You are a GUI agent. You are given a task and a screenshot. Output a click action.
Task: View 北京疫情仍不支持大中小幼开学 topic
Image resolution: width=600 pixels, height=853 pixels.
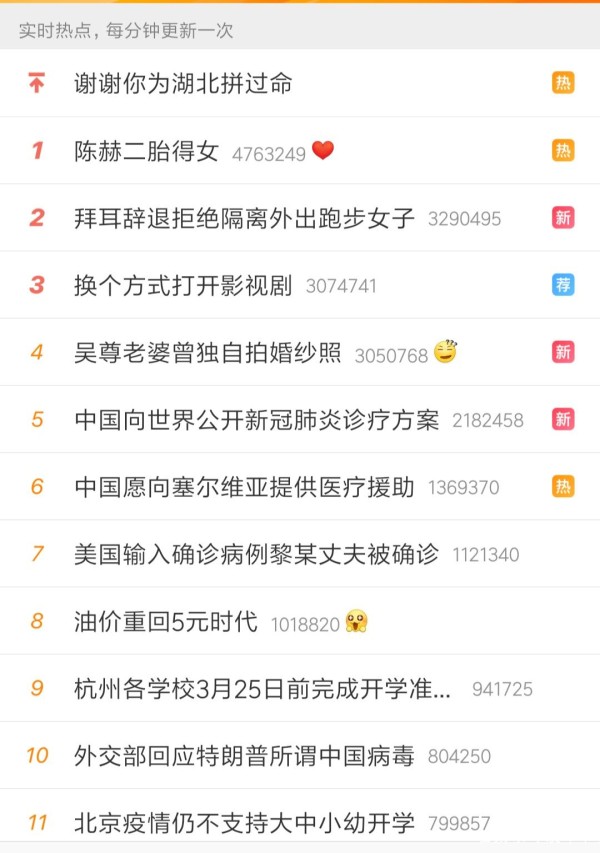point(244,823)
